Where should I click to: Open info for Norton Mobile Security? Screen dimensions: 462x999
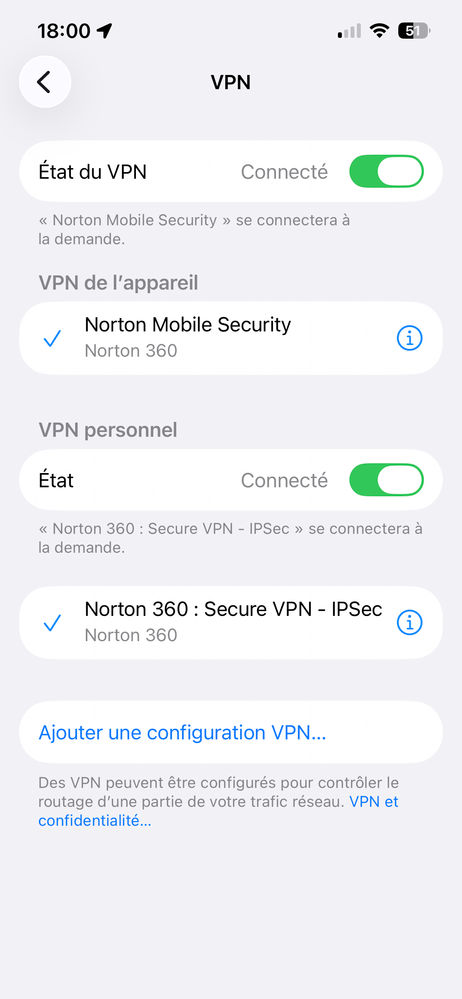410,338
